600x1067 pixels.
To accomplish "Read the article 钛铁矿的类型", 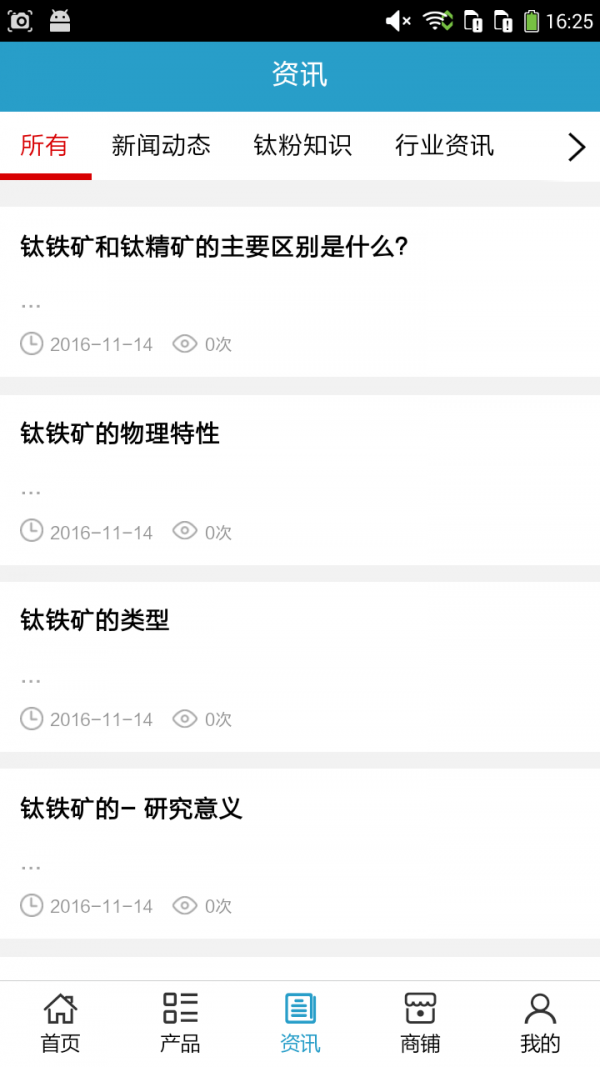I will click(95, 621).
